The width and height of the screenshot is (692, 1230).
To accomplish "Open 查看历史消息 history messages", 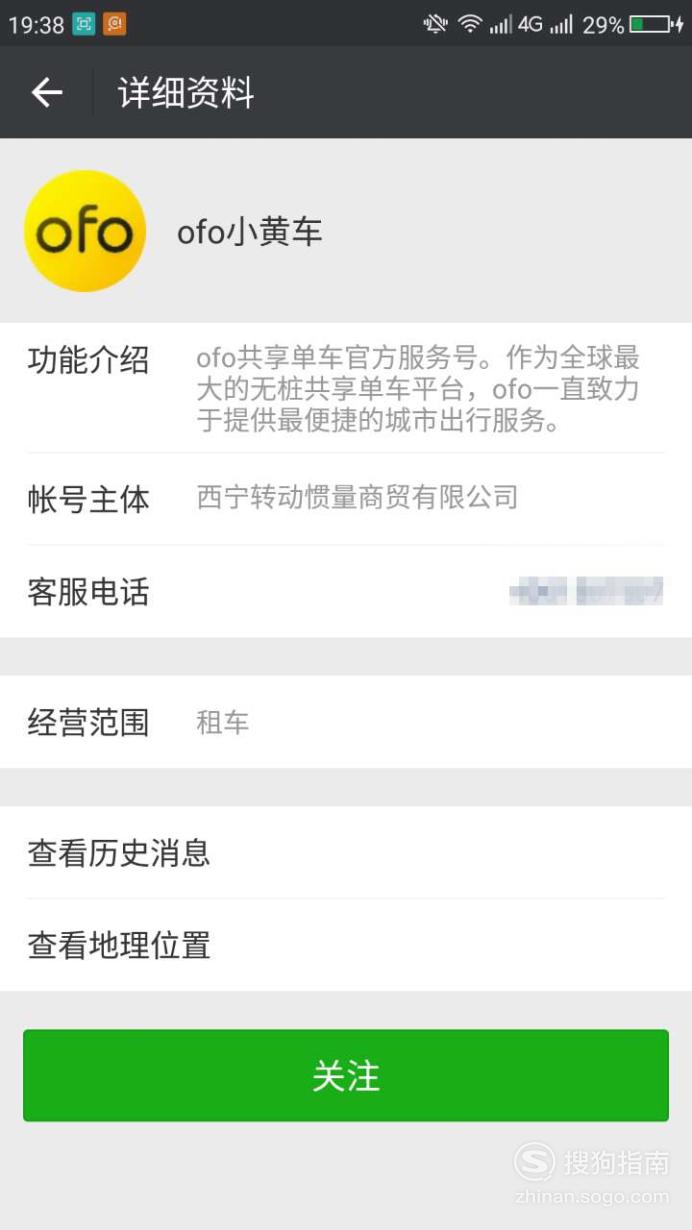I will 346,853.
